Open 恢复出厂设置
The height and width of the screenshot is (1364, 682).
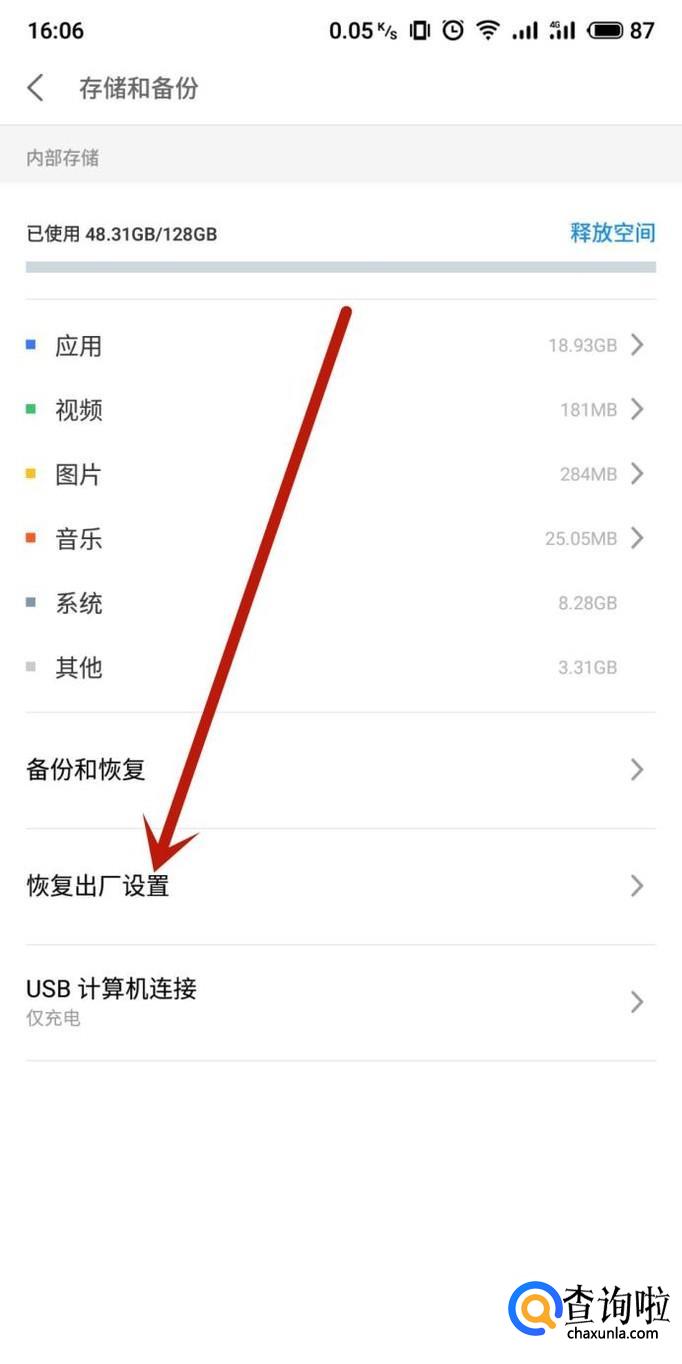(x=341, y=886)
